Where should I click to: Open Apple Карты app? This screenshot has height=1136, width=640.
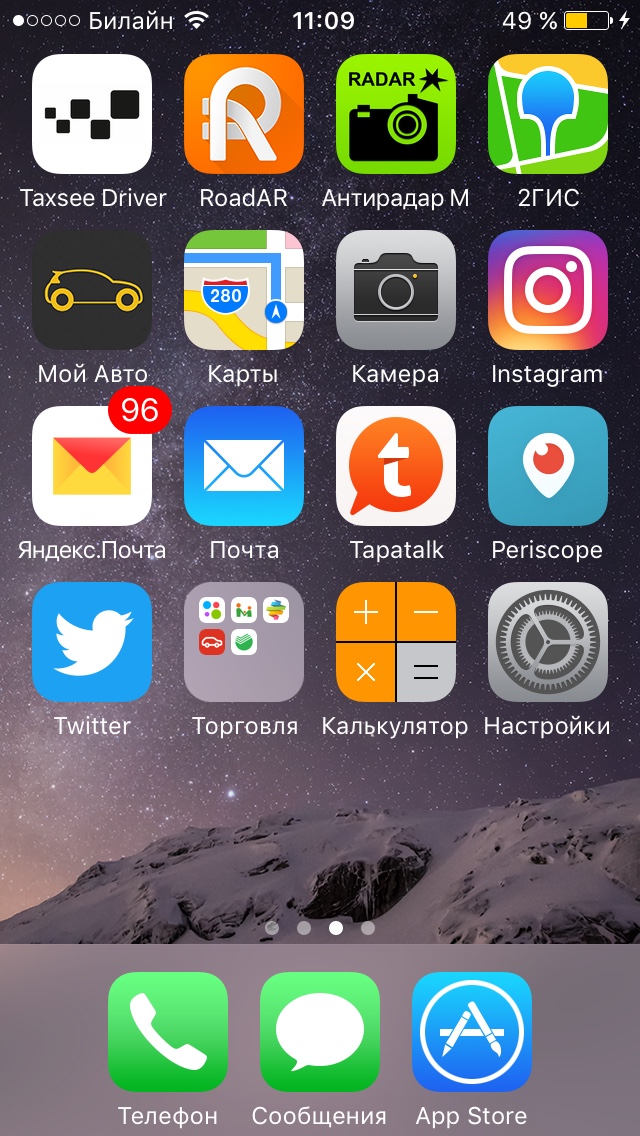244,290
